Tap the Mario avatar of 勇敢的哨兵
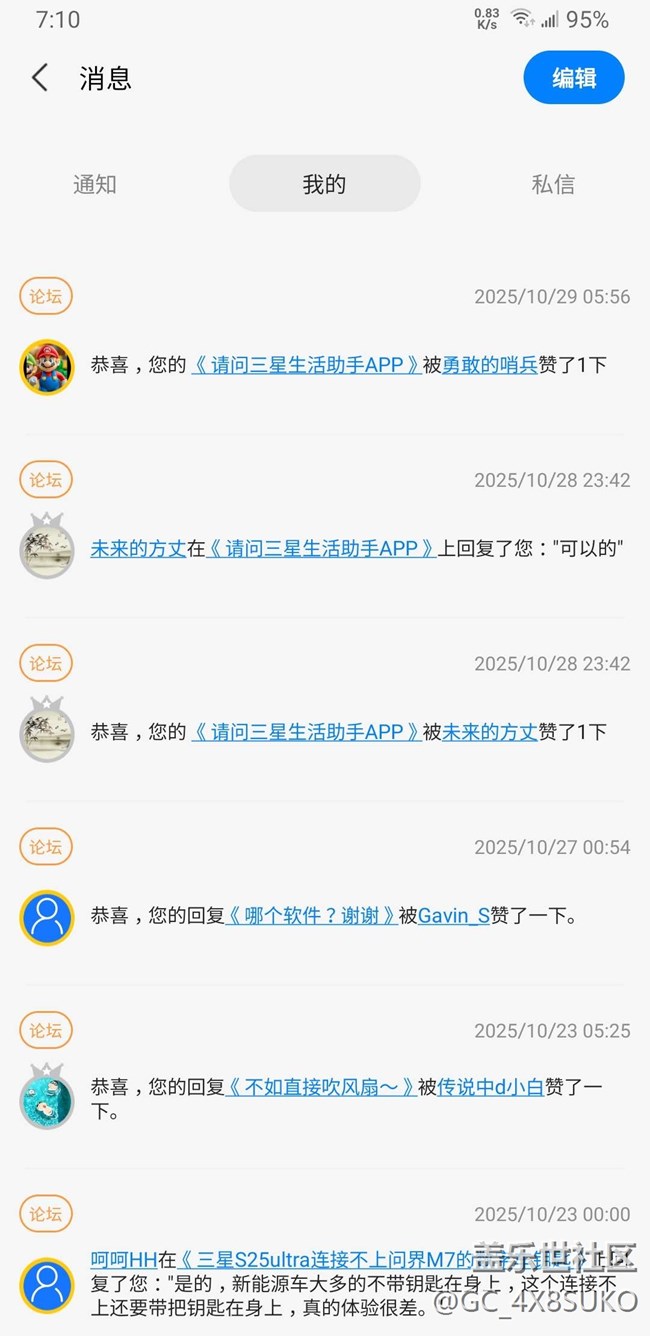The height and width of the screenshot is (1336, 650). pos(47,367)
